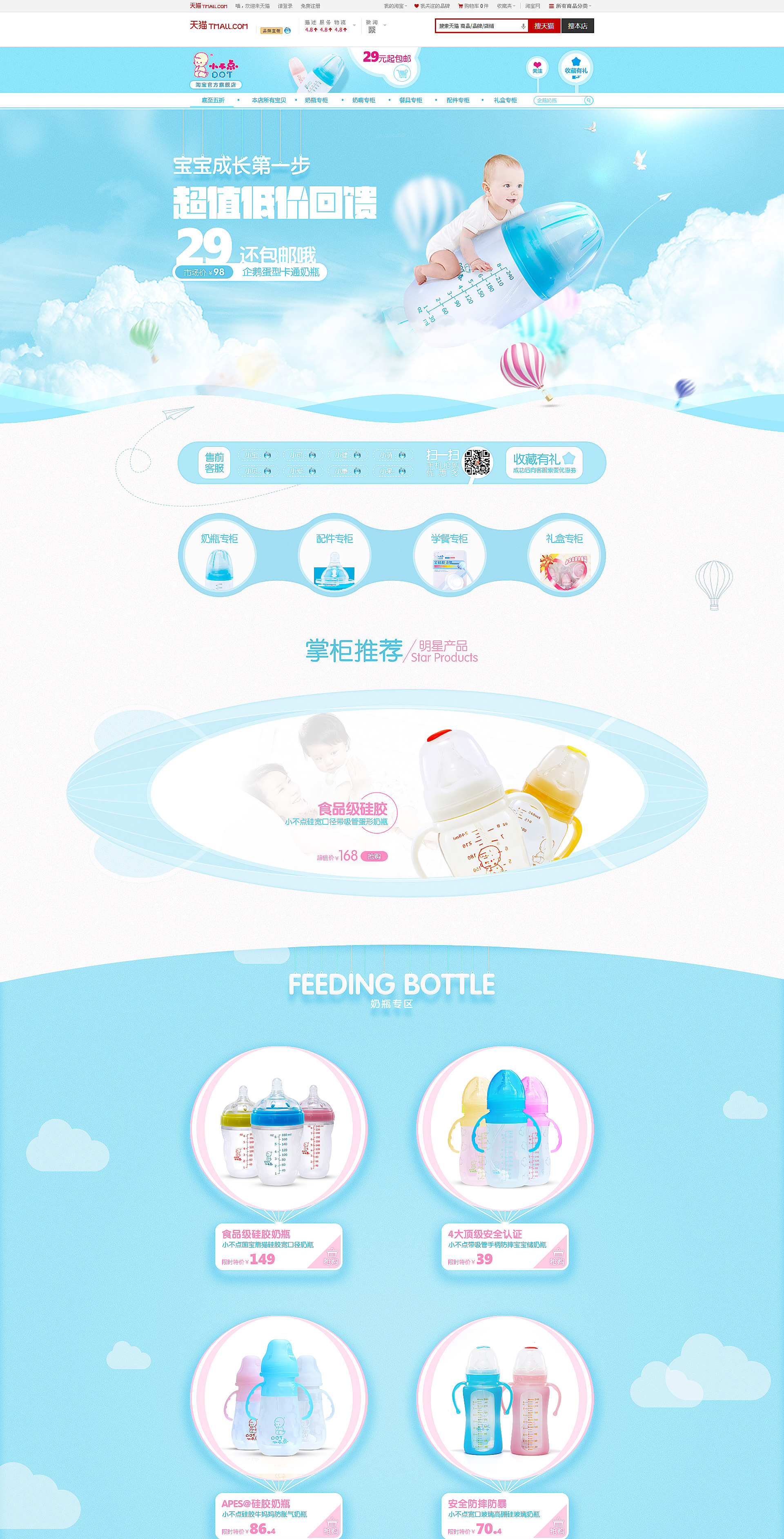Chat with customer service agent 小宝
This screenshot has width=784, height=1539.
pos(258,455)
